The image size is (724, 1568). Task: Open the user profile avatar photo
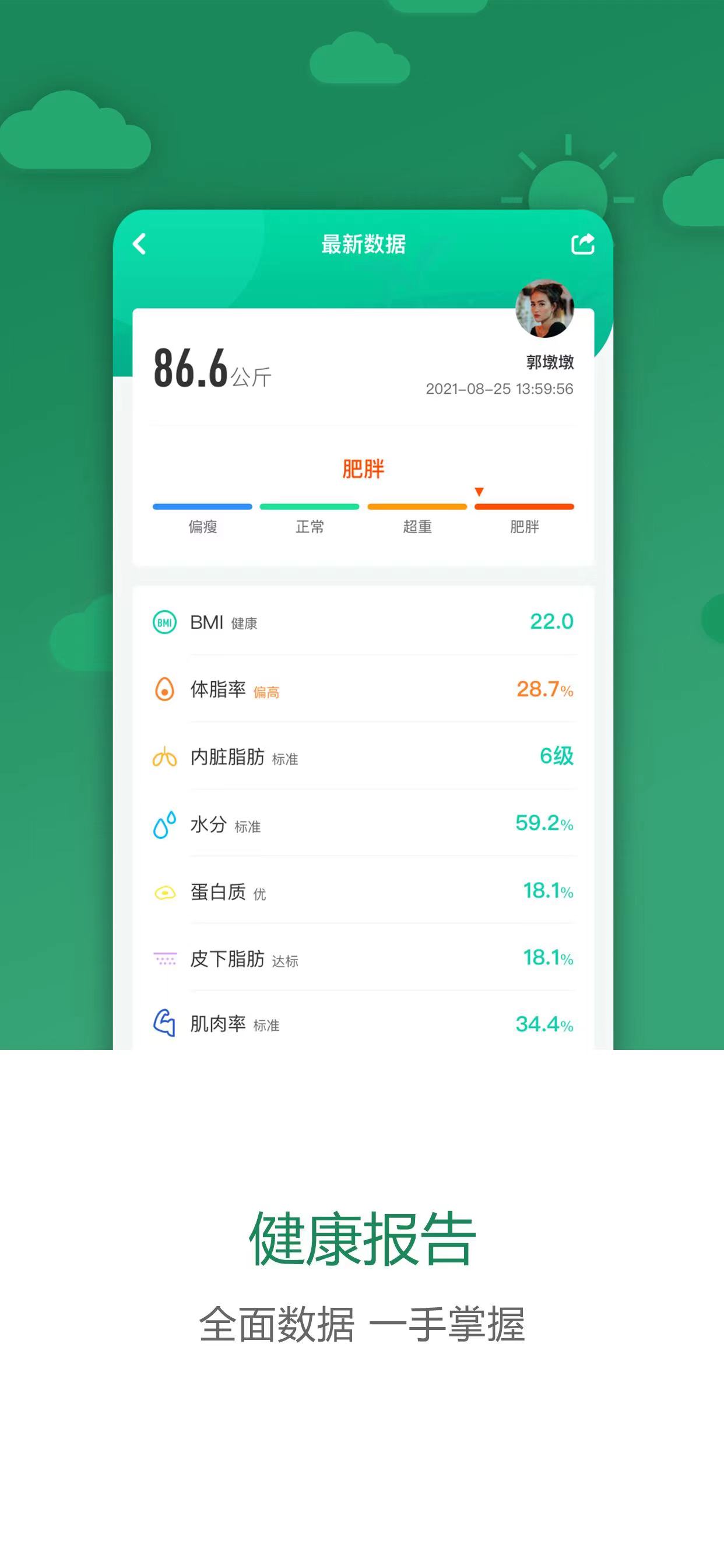click(x=544, y=309)
